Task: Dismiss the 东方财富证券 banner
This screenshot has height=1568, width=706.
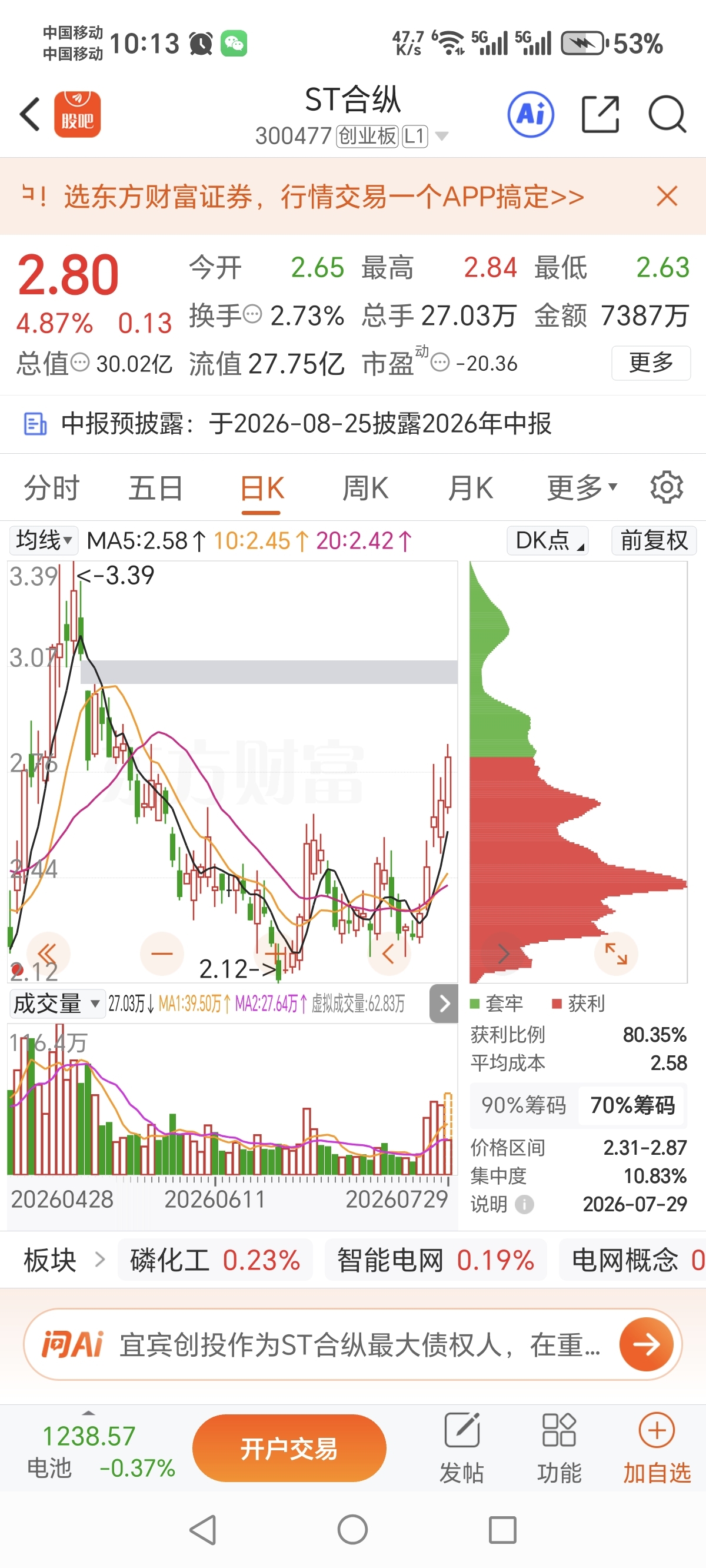Action: coord(667,196)
